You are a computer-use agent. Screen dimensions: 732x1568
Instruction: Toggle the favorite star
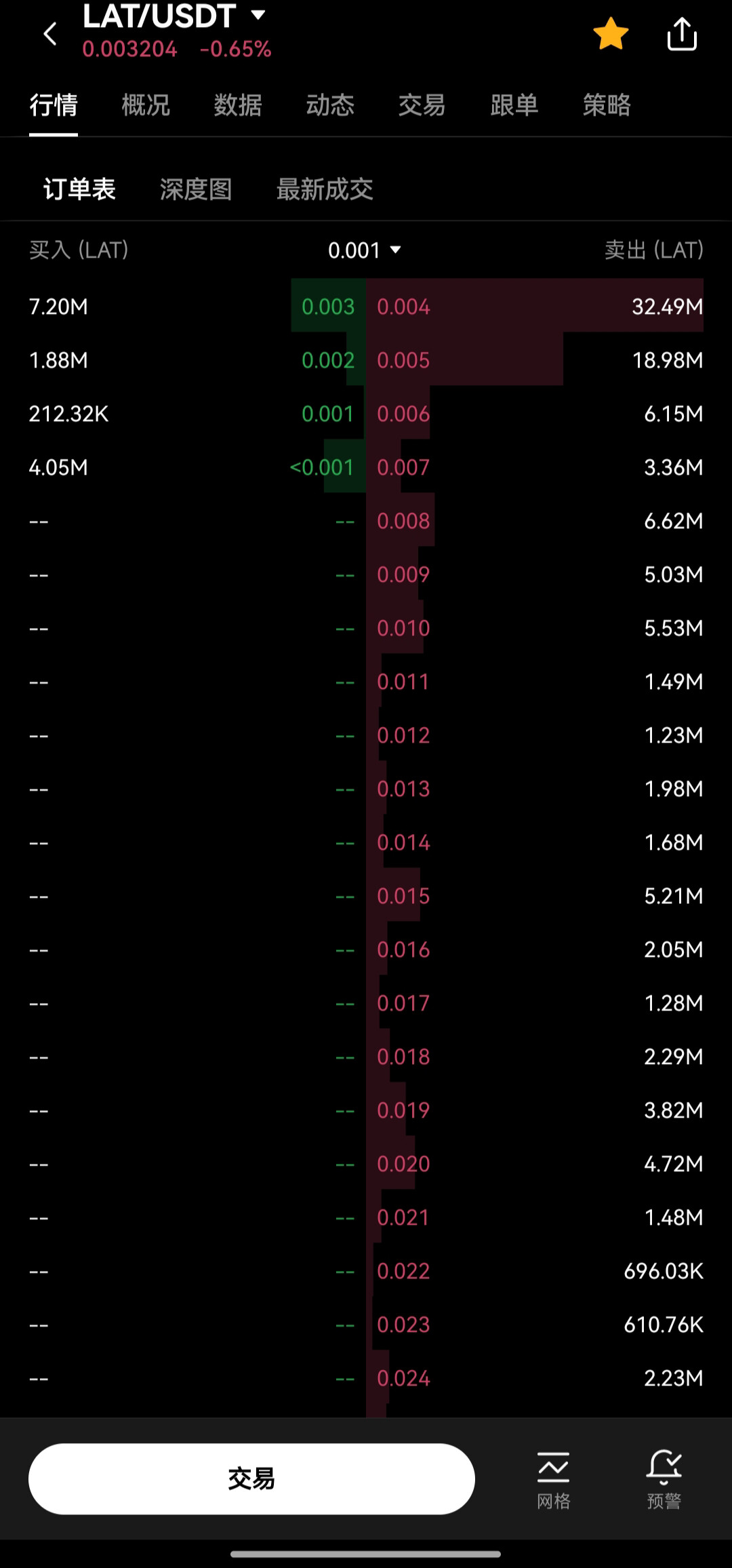611,34
